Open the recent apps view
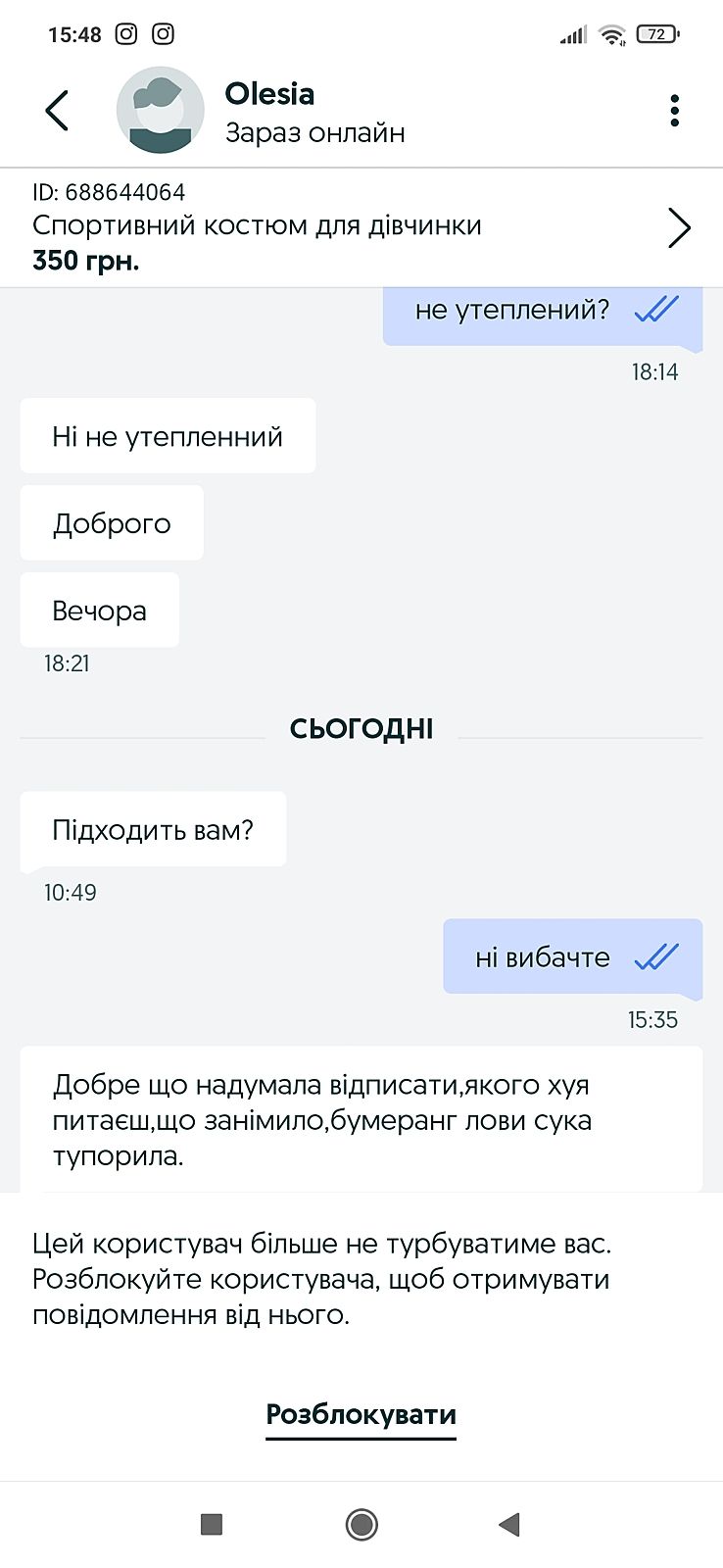Screen dimensions: 723x1568 tap(211, 1524)
